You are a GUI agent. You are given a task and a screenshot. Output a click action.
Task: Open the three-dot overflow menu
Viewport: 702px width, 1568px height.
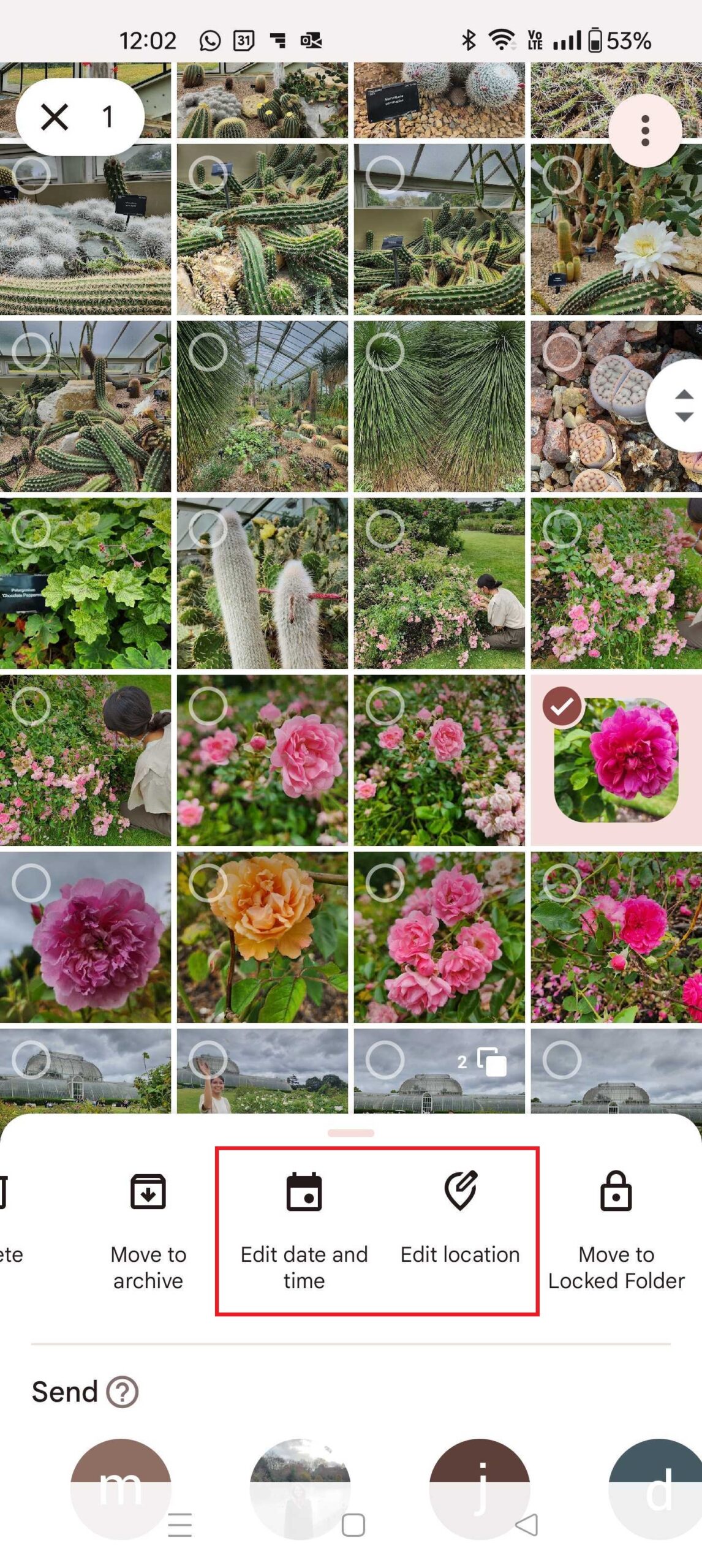tap(645, 130)
